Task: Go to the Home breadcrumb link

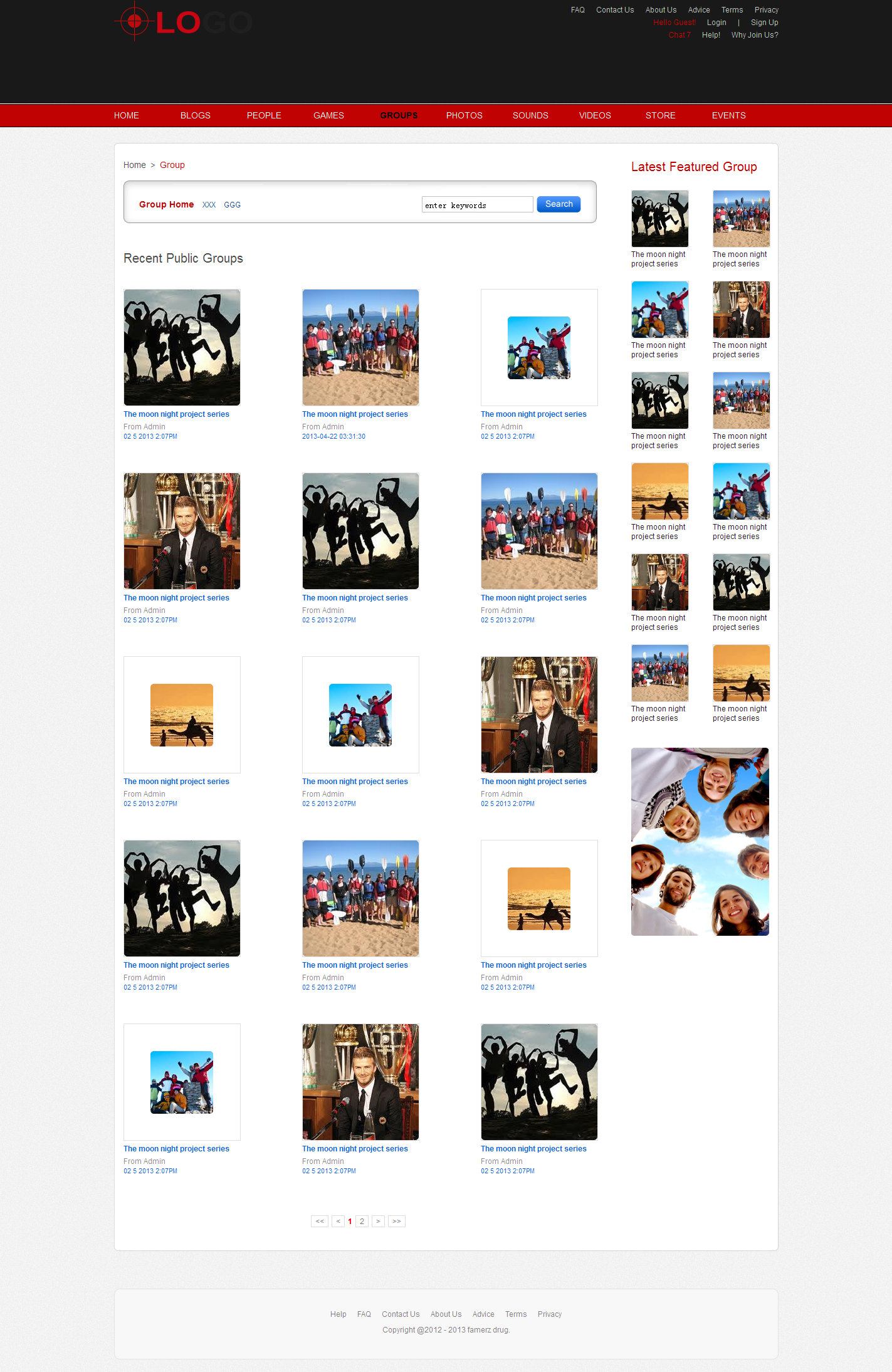Action: point(134,165)
